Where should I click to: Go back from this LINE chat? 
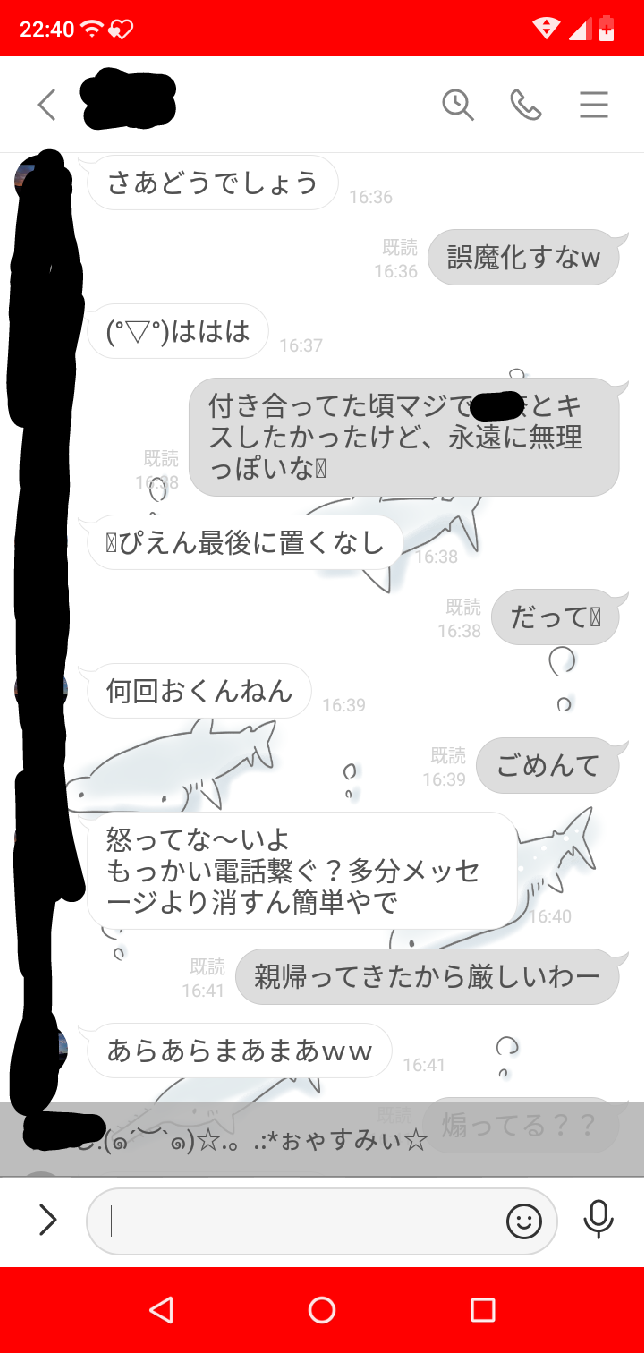click(46, 105)
